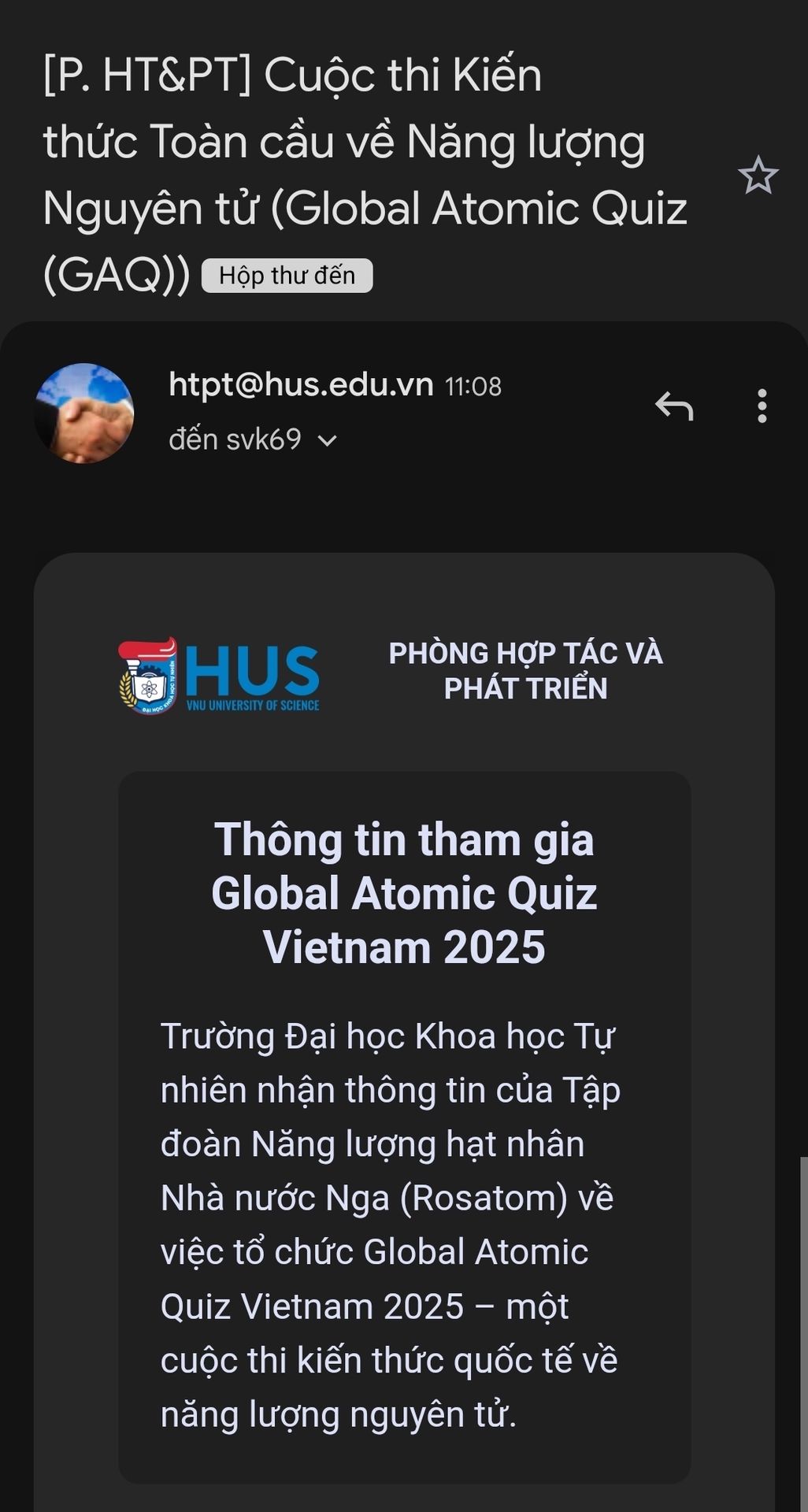Reply to htpt@hus.edu.vn
The image size is (808, 1512).
[674, 406]
